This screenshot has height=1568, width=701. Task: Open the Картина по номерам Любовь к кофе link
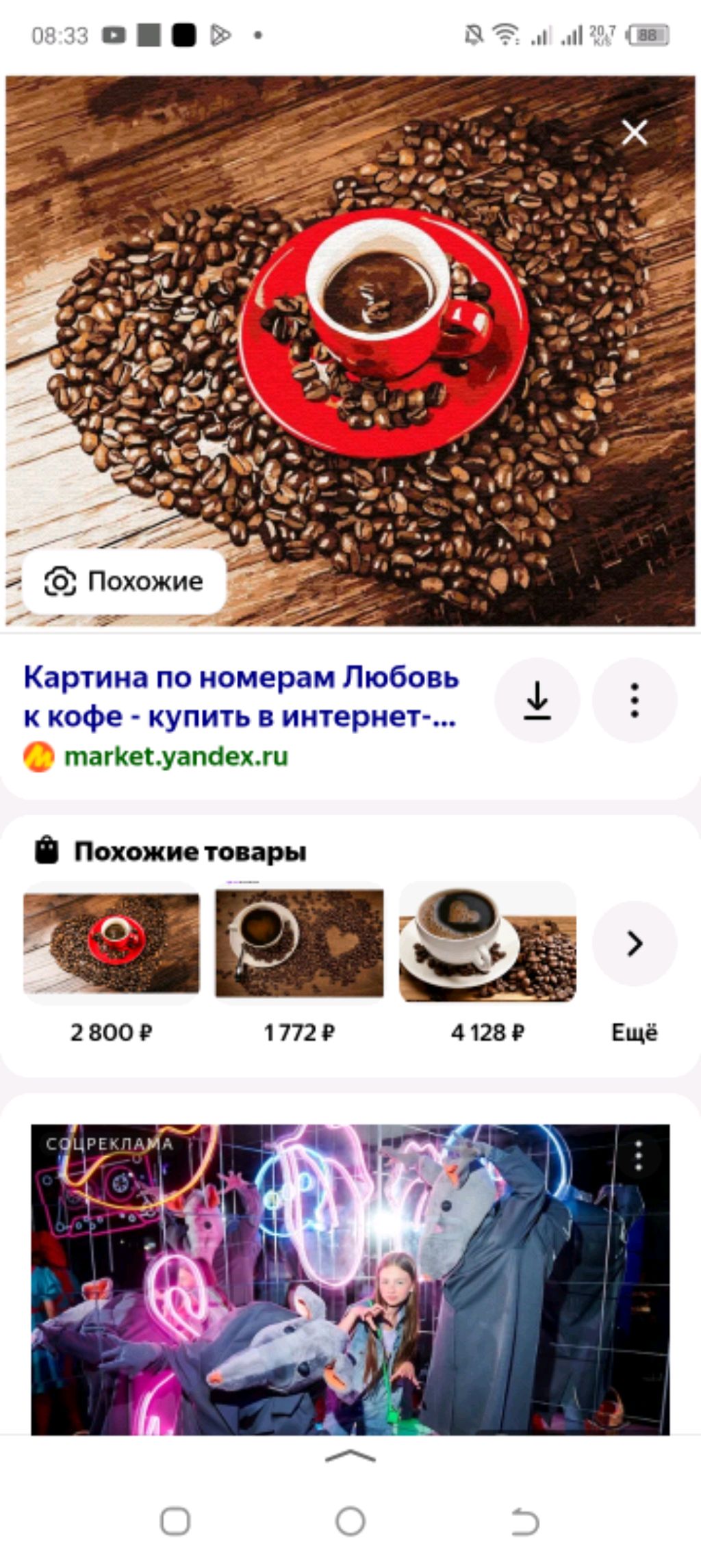[x=241, y=696]
